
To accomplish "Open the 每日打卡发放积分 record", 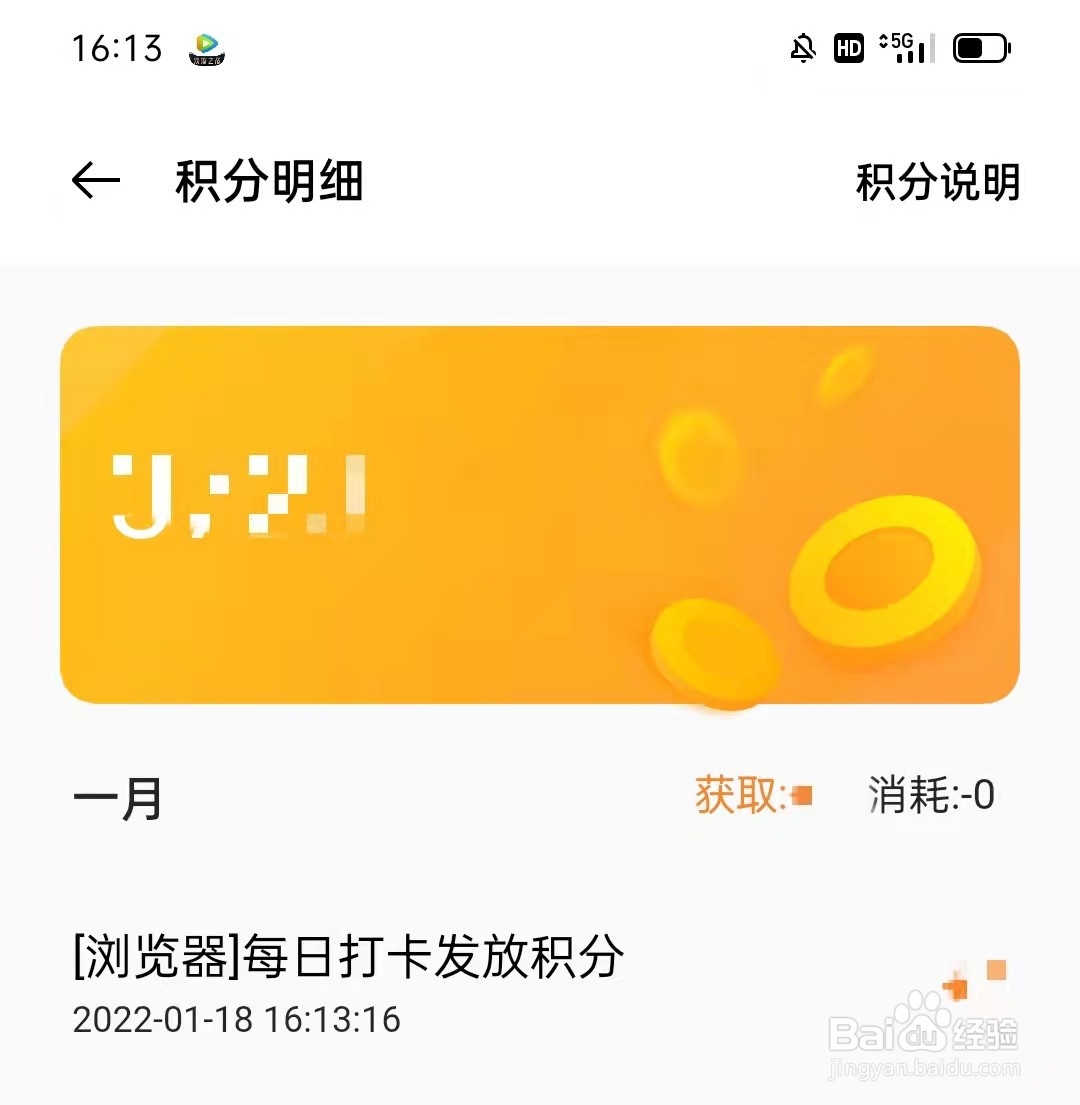I will click(540, 984).
